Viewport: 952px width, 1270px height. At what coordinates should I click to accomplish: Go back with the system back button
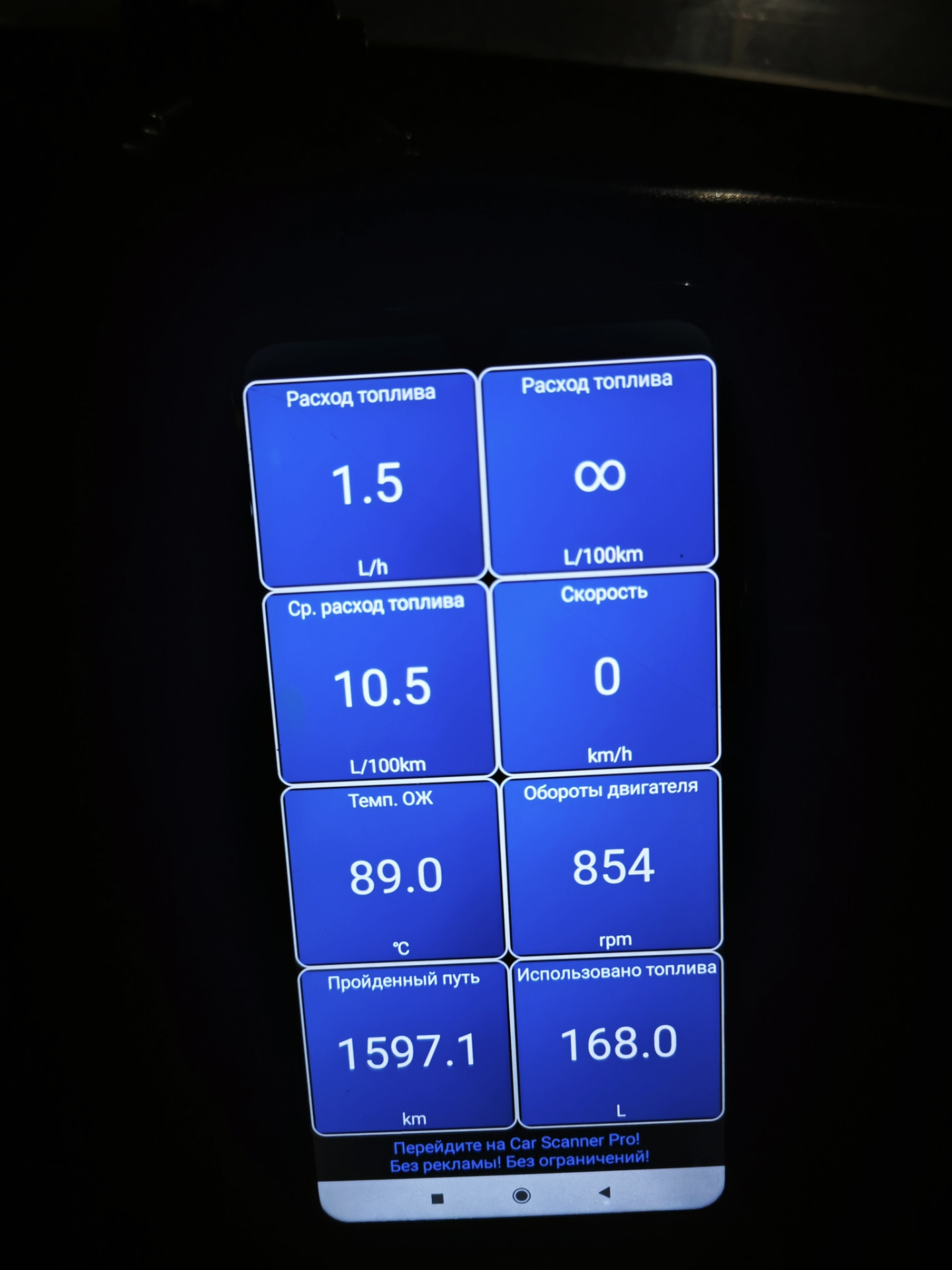coord(604,1192)
